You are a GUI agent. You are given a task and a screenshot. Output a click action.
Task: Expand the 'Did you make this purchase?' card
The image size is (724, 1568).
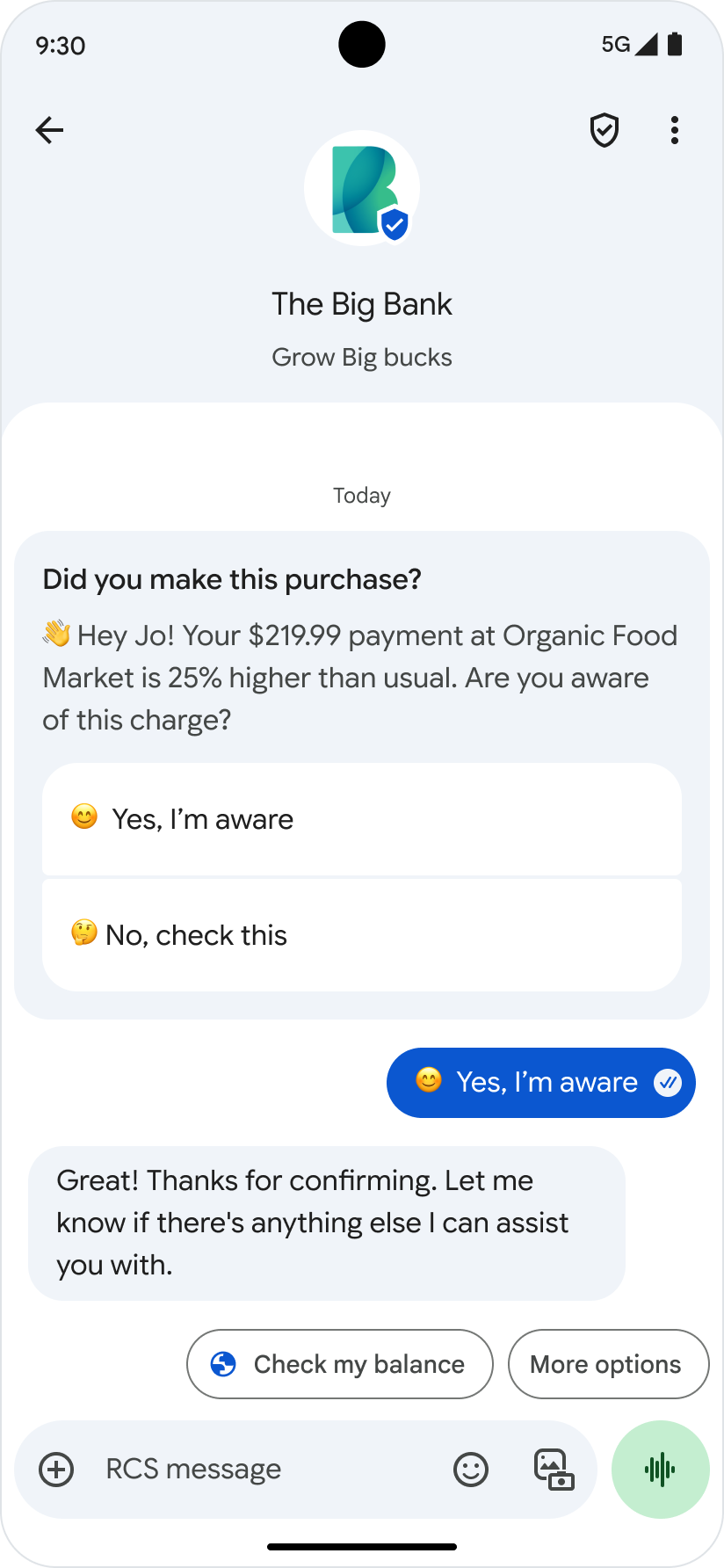click(231, 579)
